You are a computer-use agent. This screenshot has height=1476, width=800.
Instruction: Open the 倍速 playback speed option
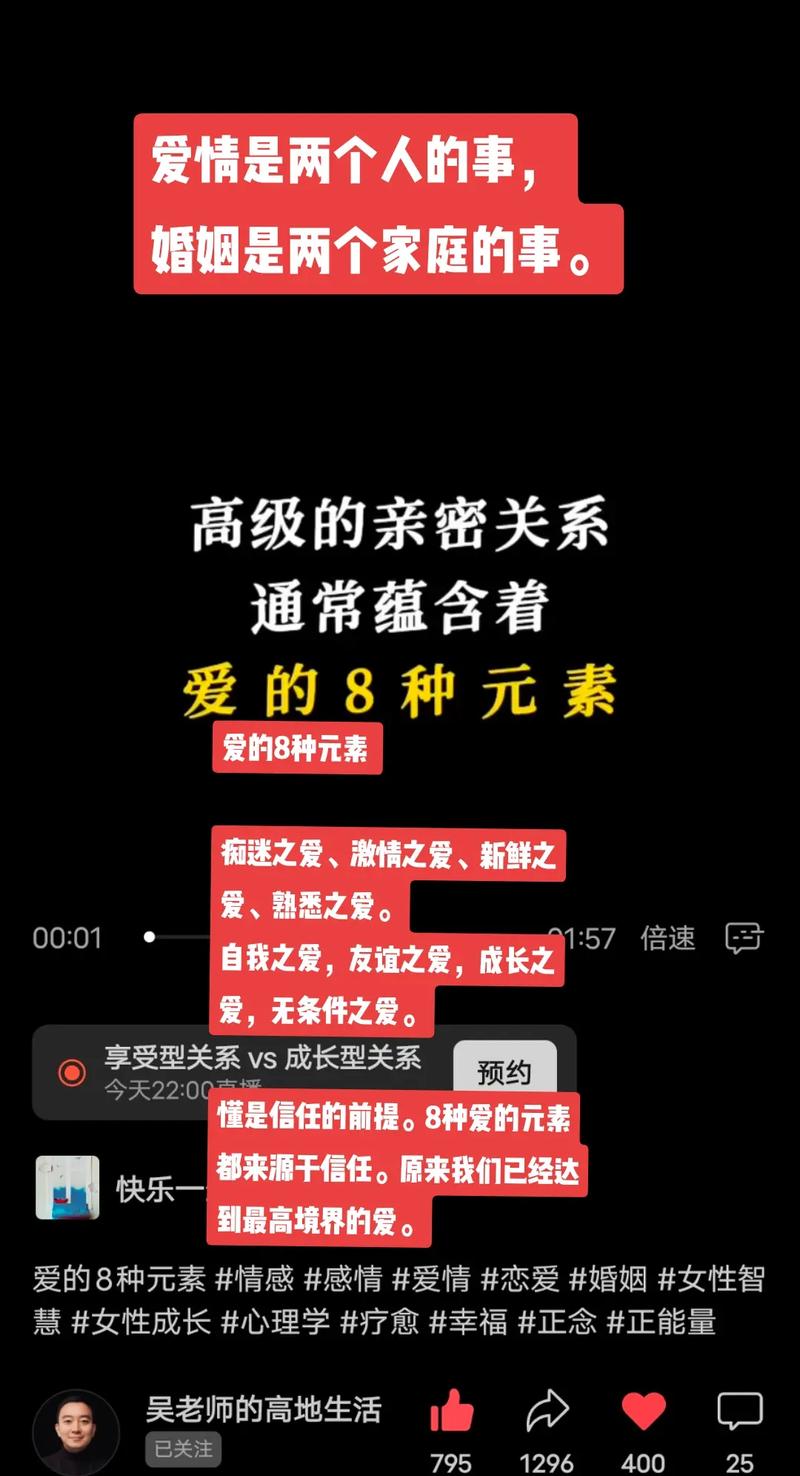click(x=668, y=938)
